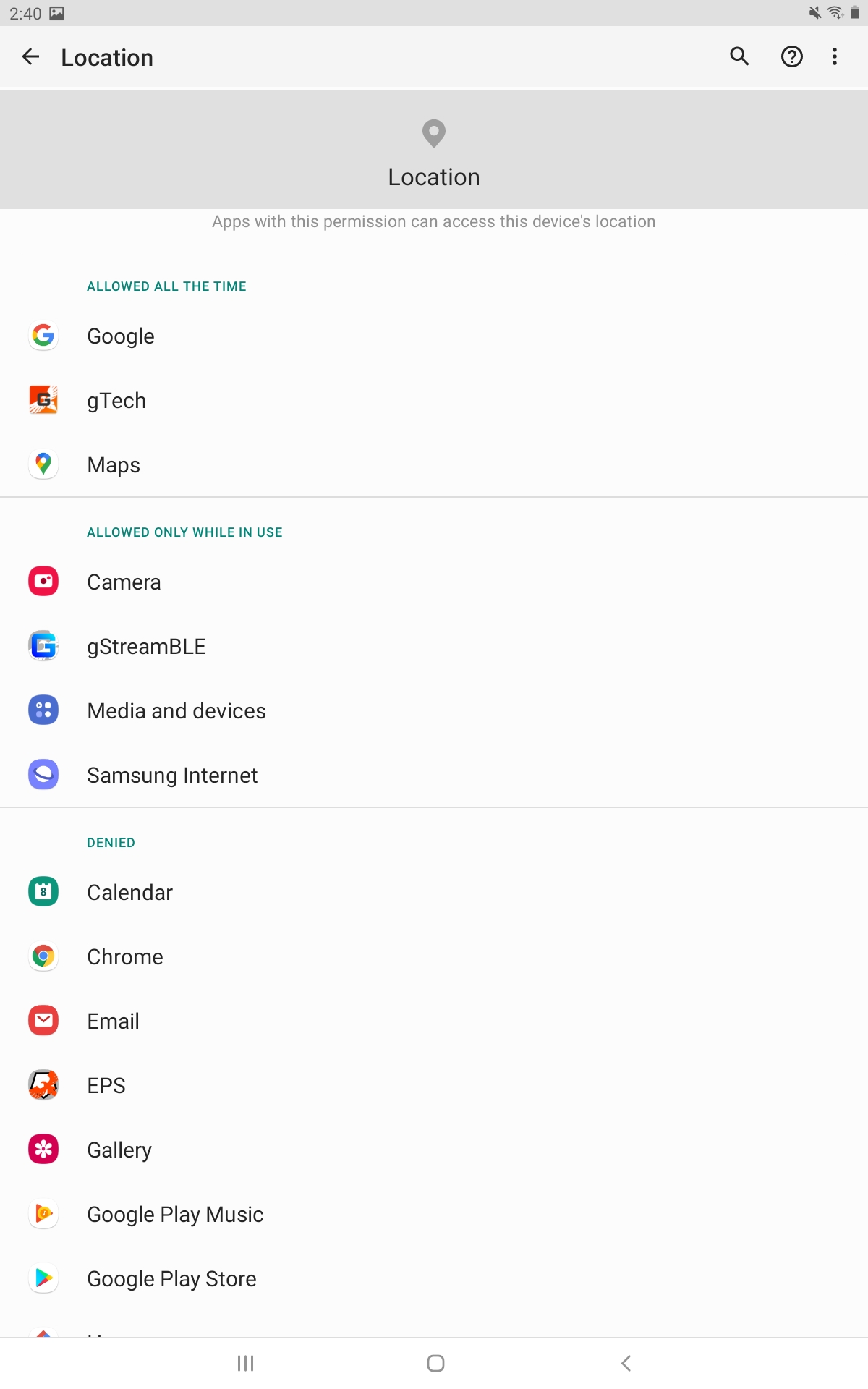
Task: Open Google Play Store permission
Action: [x=434, y=1278]
